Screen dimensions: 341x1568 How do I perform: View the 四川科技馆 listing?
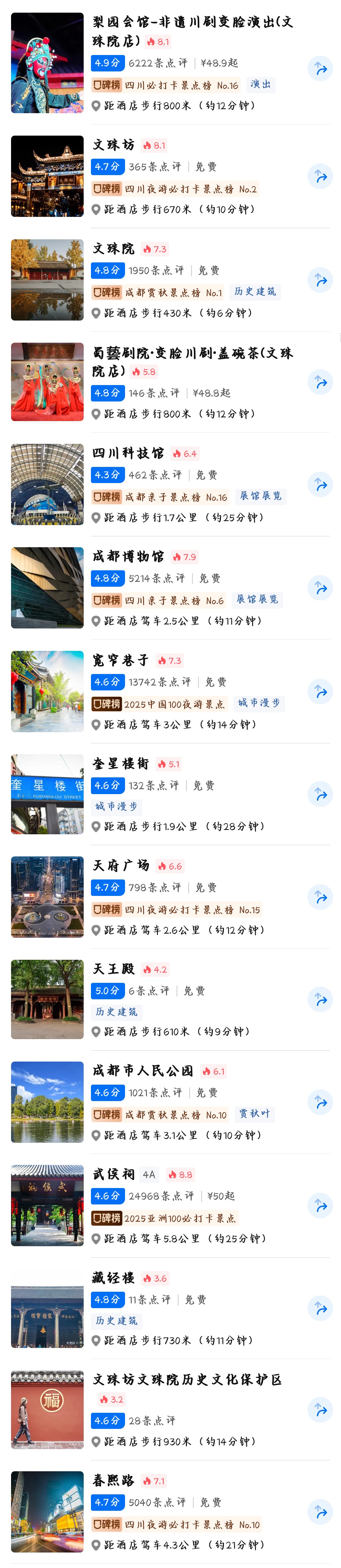click(128, 453)
